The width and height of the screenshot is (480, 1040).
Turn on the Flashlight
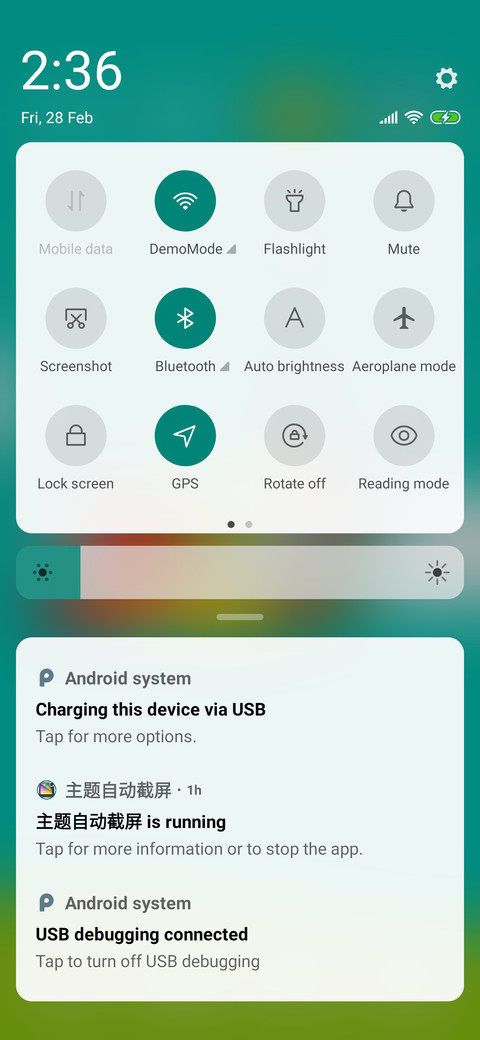[294, 201]
